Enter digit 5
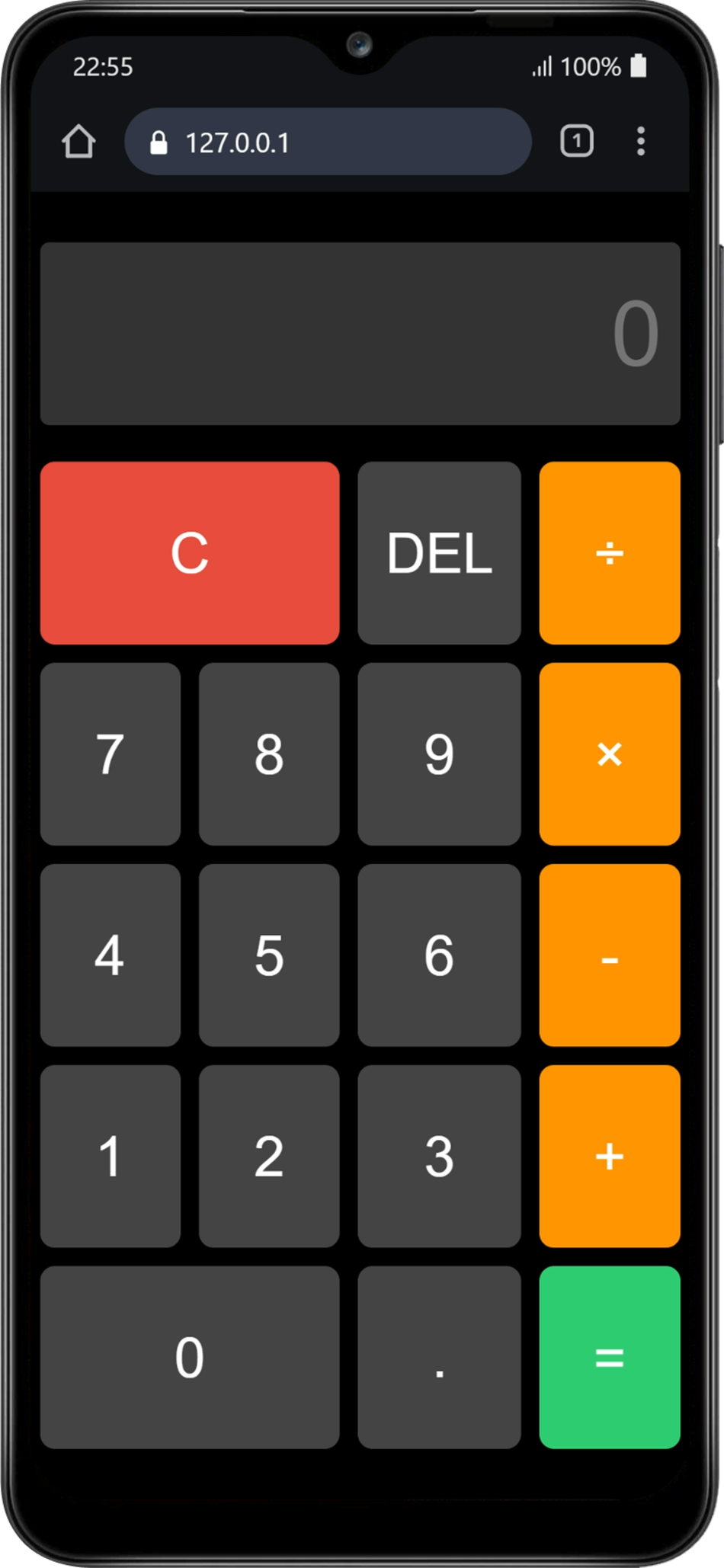Viewport: 724px width, 1568px height. pos(269,955)
